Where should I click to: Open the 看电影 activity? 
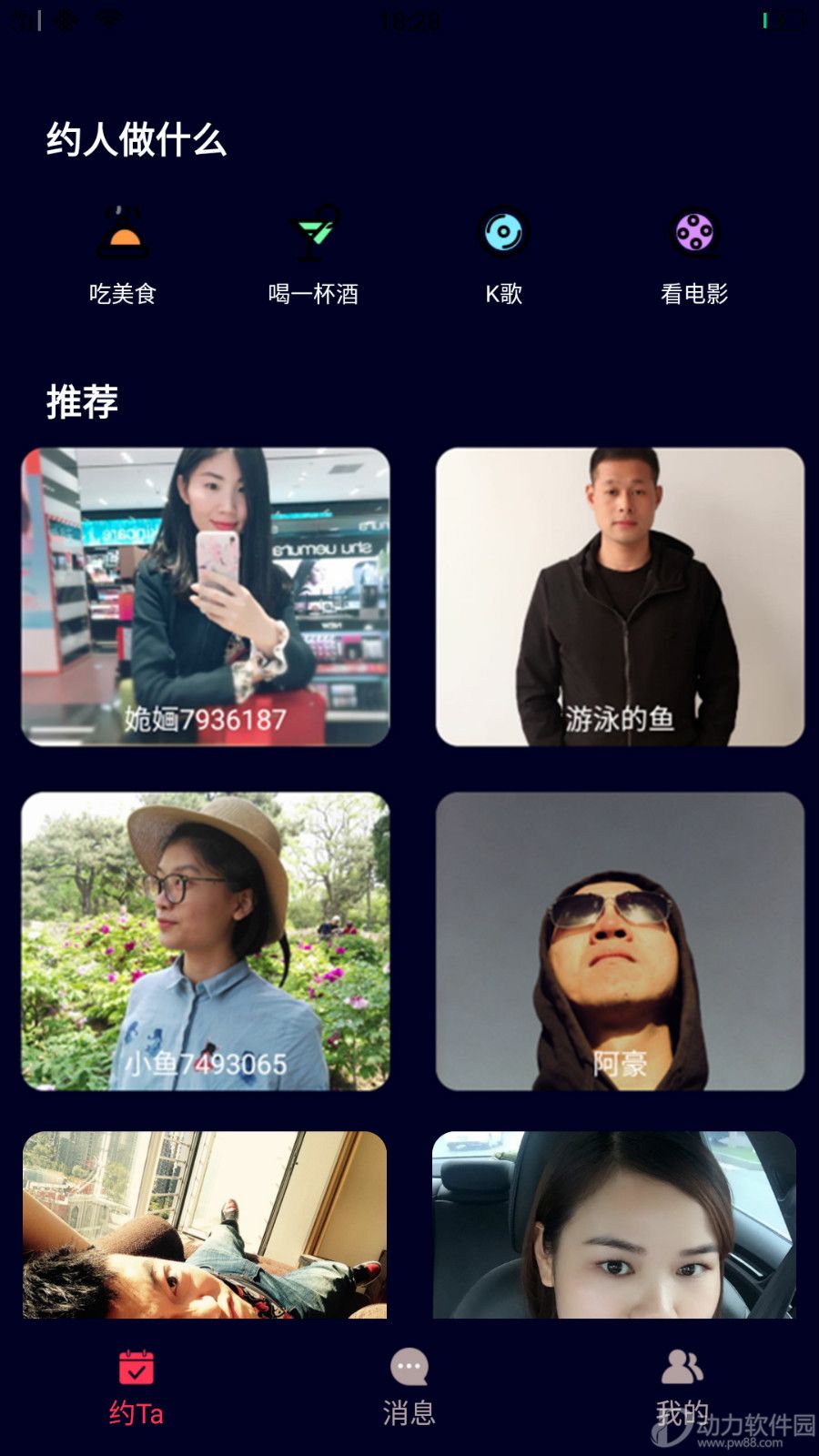click(x=694, y=253)
